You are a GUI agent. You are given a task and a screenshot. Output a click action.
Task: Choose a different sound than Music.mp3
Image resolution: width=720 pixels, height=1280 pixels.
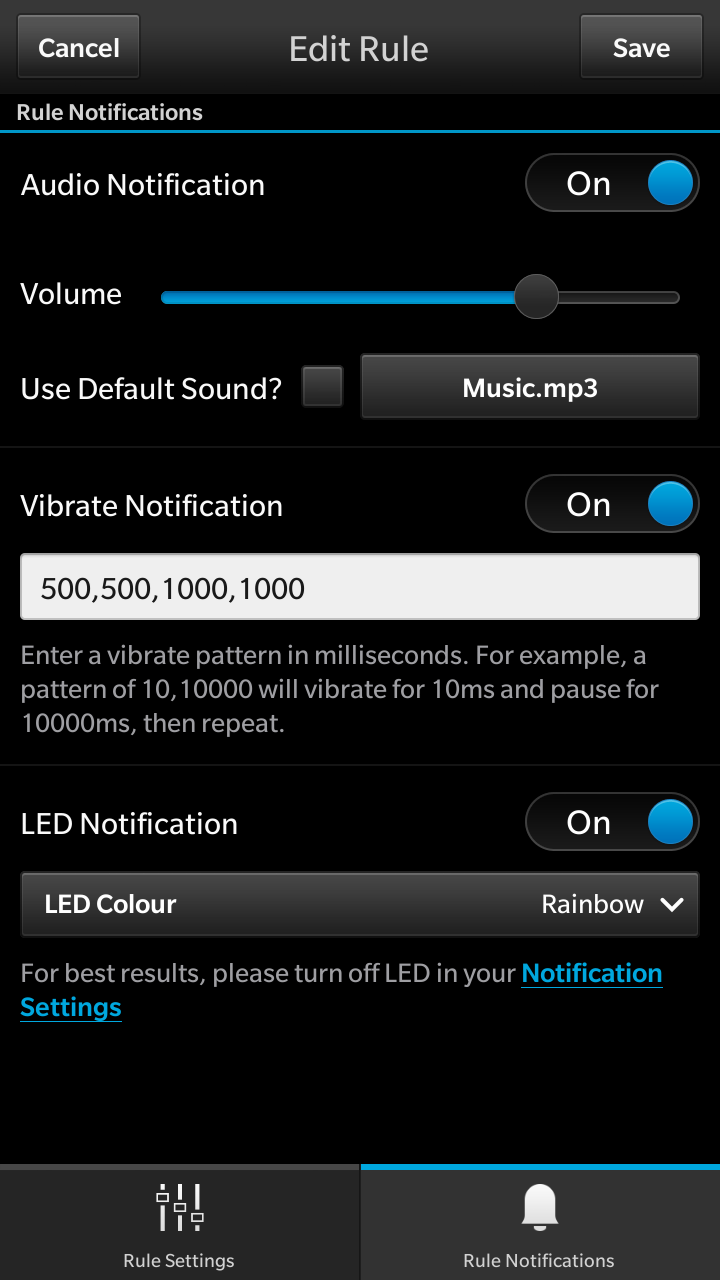[529, 387]
